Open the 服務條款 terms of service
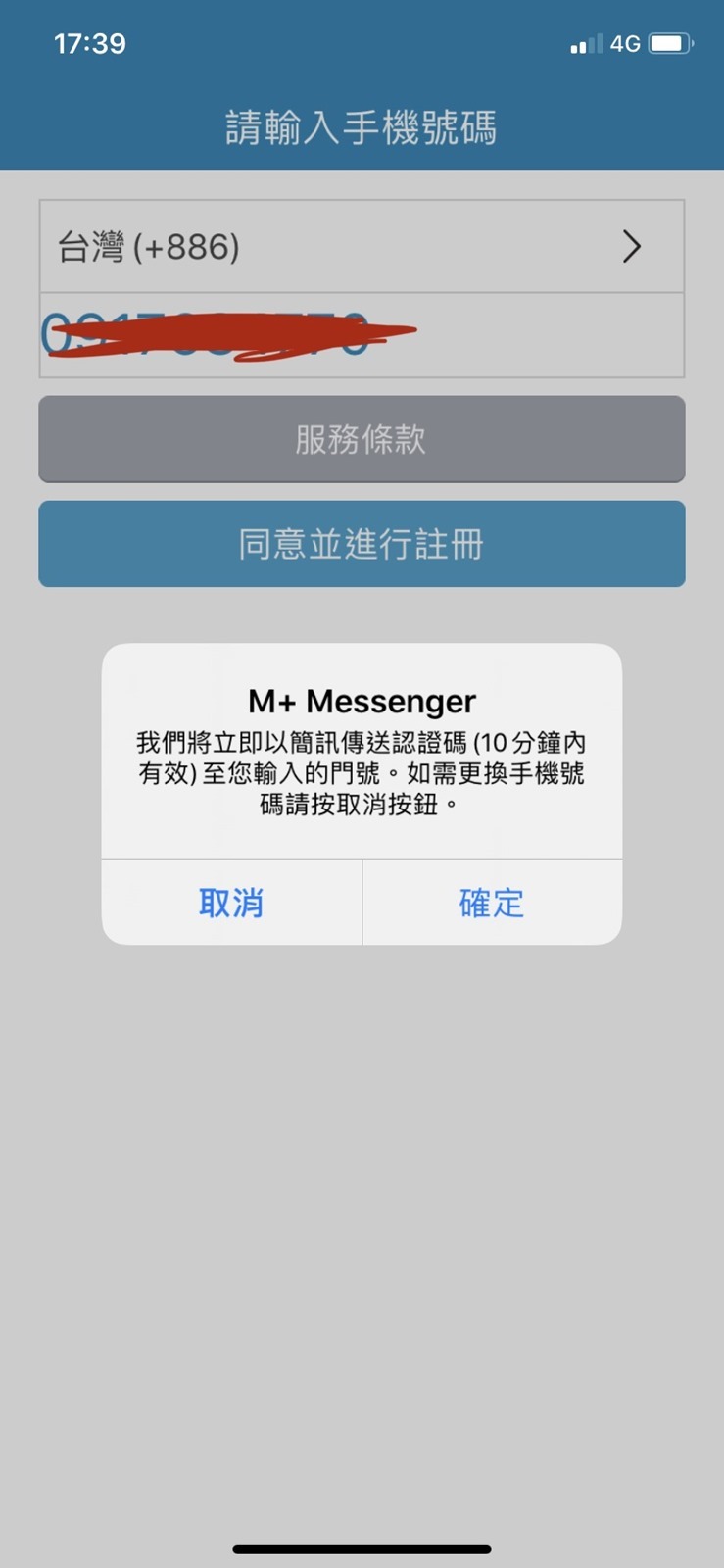Screen dimensions: 724x1568 tap(361, 440)
